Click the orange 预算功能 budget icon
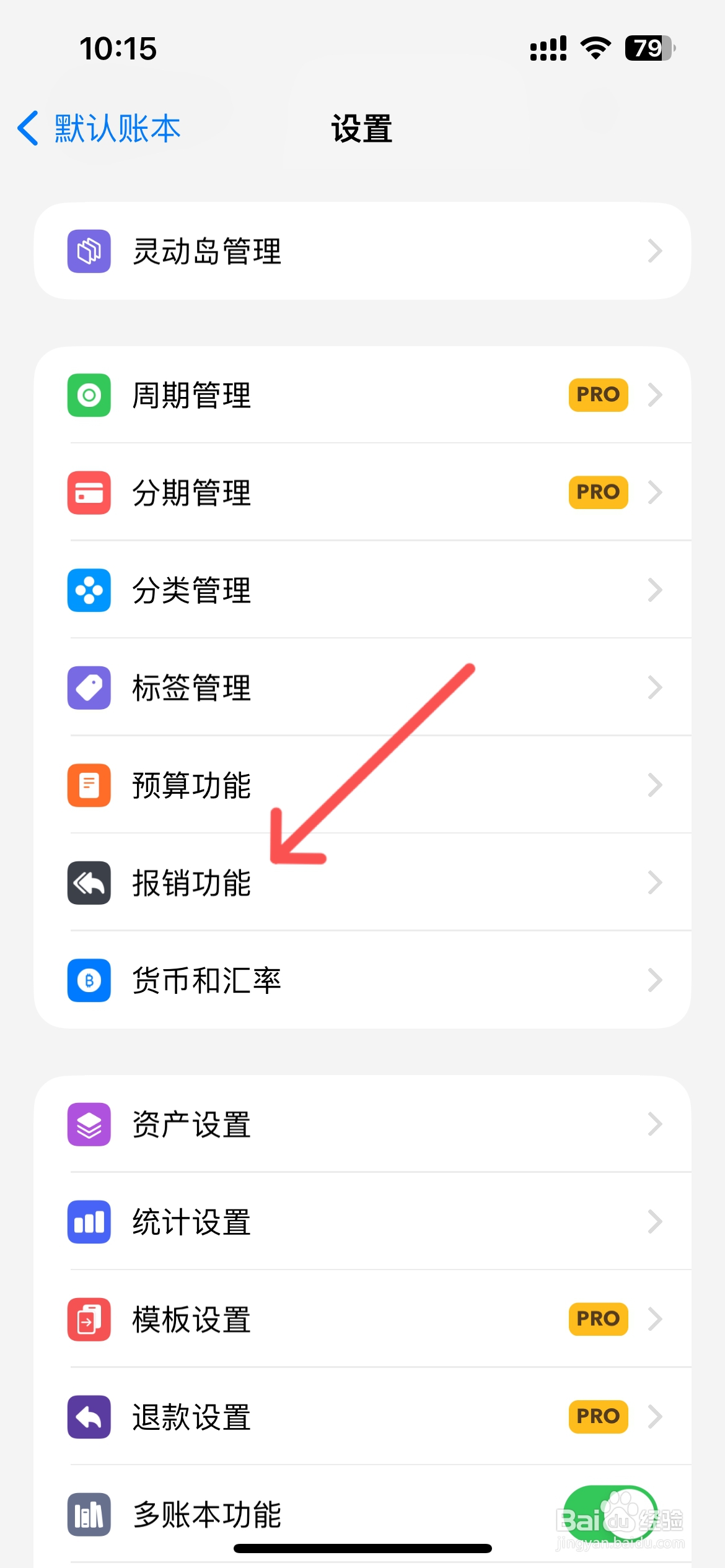Image resolution: width=725 pixels, height=1568 pixels. [x=88, y=785]
